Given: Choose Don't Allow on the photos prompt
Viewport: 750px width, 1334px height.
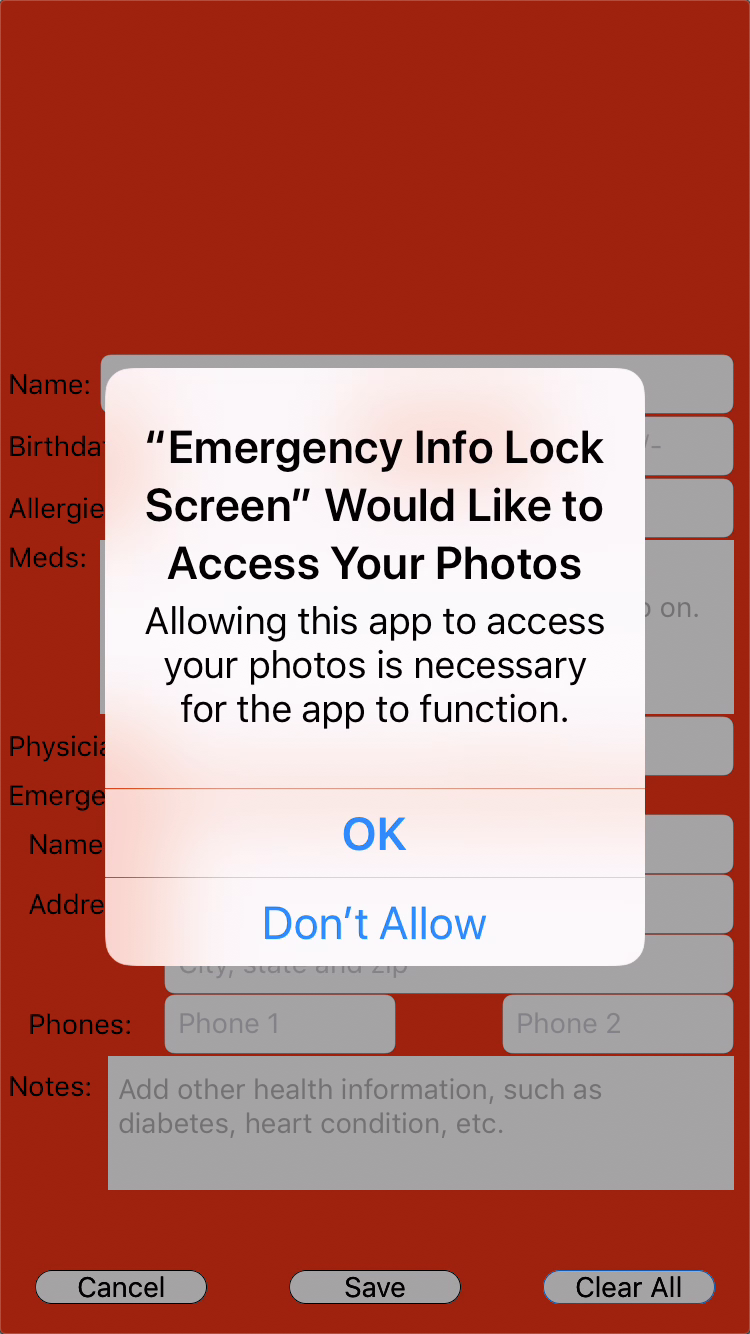Looking at the screenshot, I should coord(374,923).
